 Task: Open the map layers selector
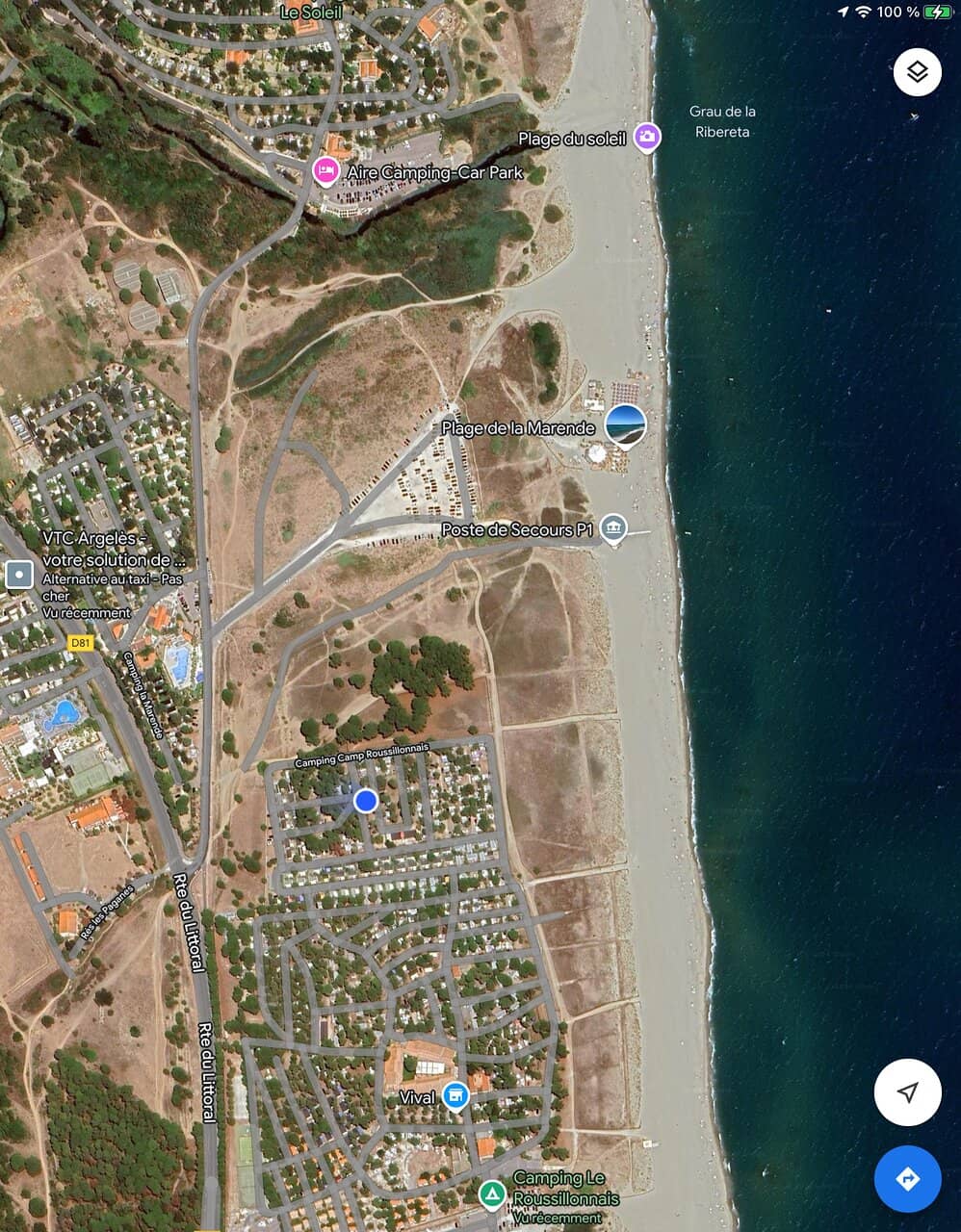point(917,72)
